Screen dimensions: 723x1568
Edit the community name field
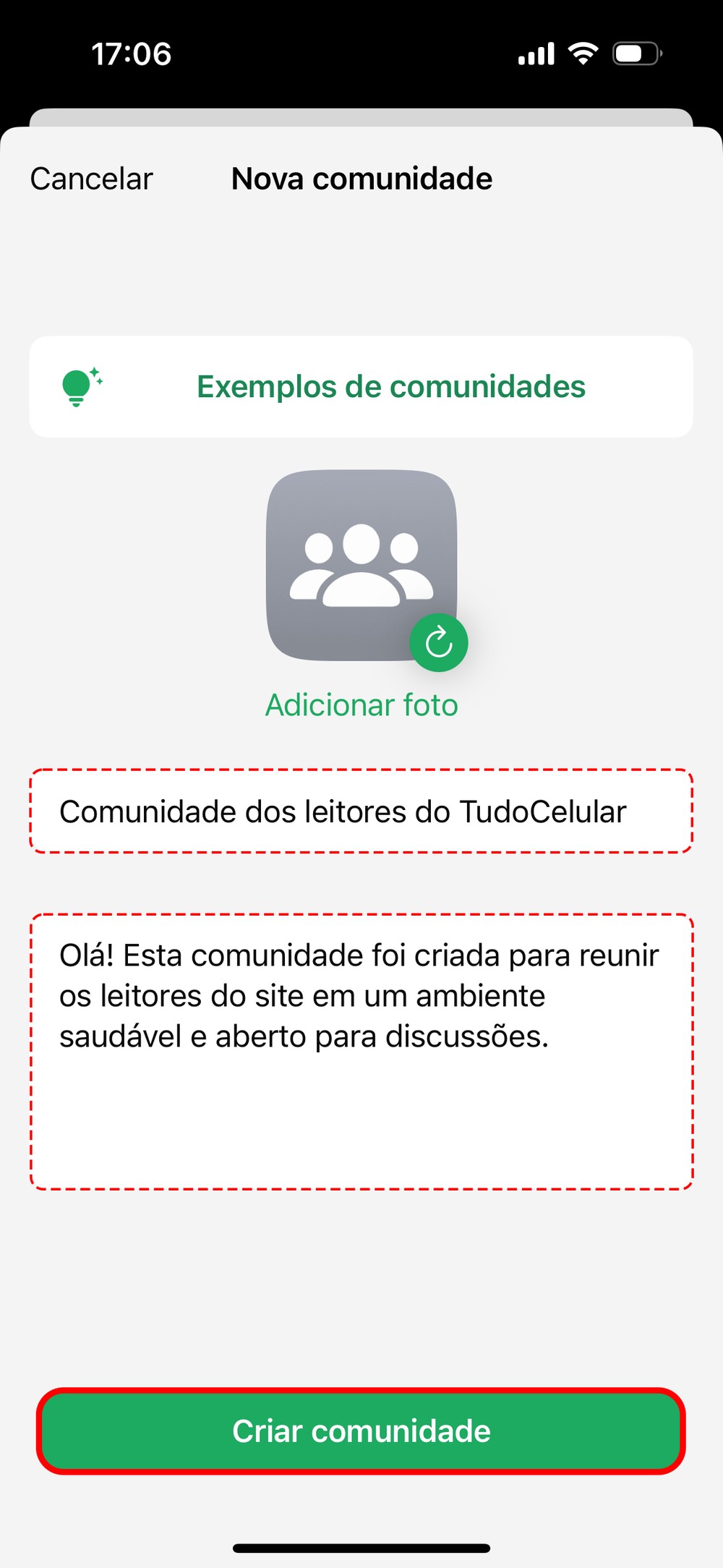tap(361, 811)
